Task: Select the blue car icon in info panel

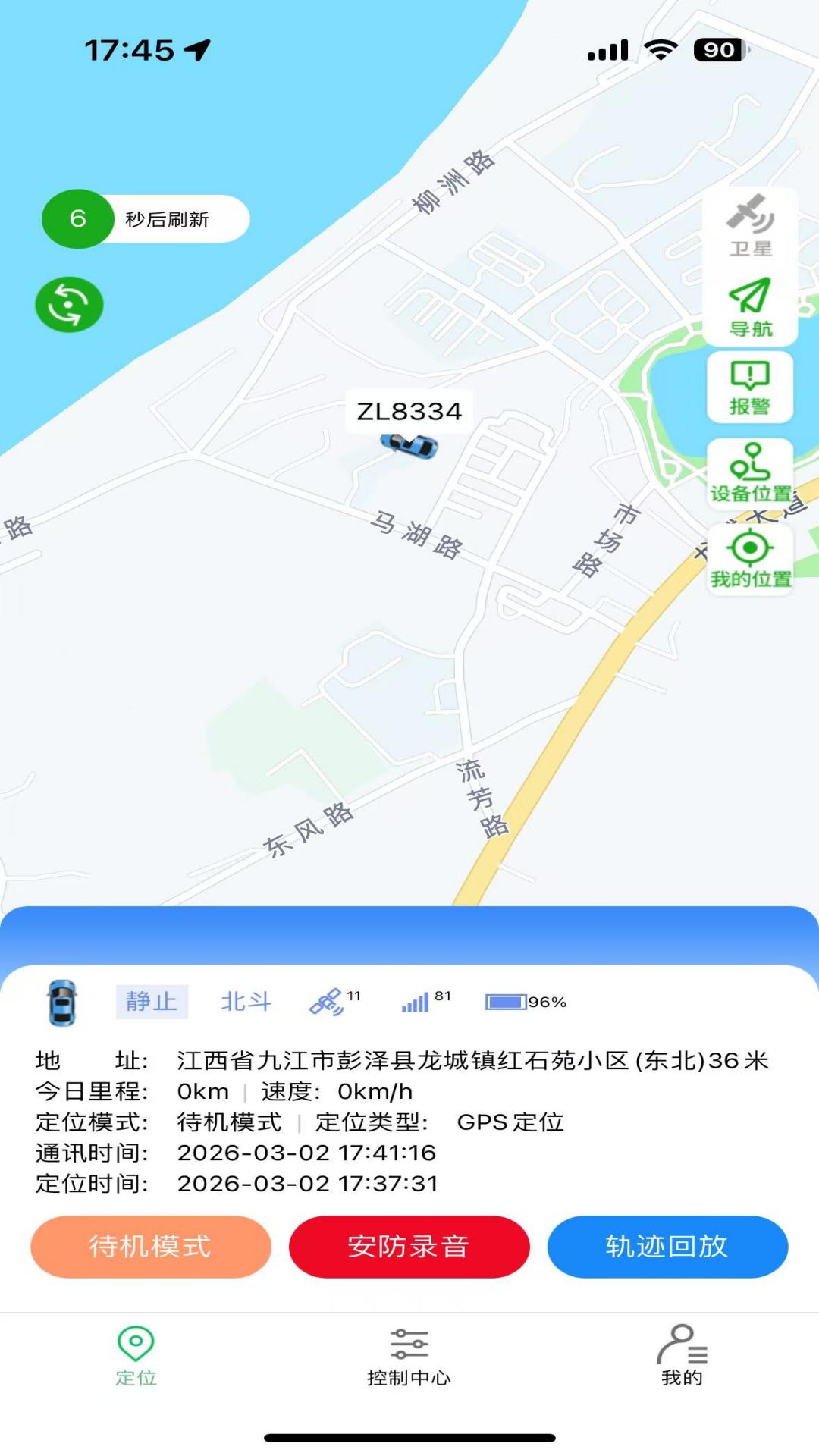Action: point(63,1001)
